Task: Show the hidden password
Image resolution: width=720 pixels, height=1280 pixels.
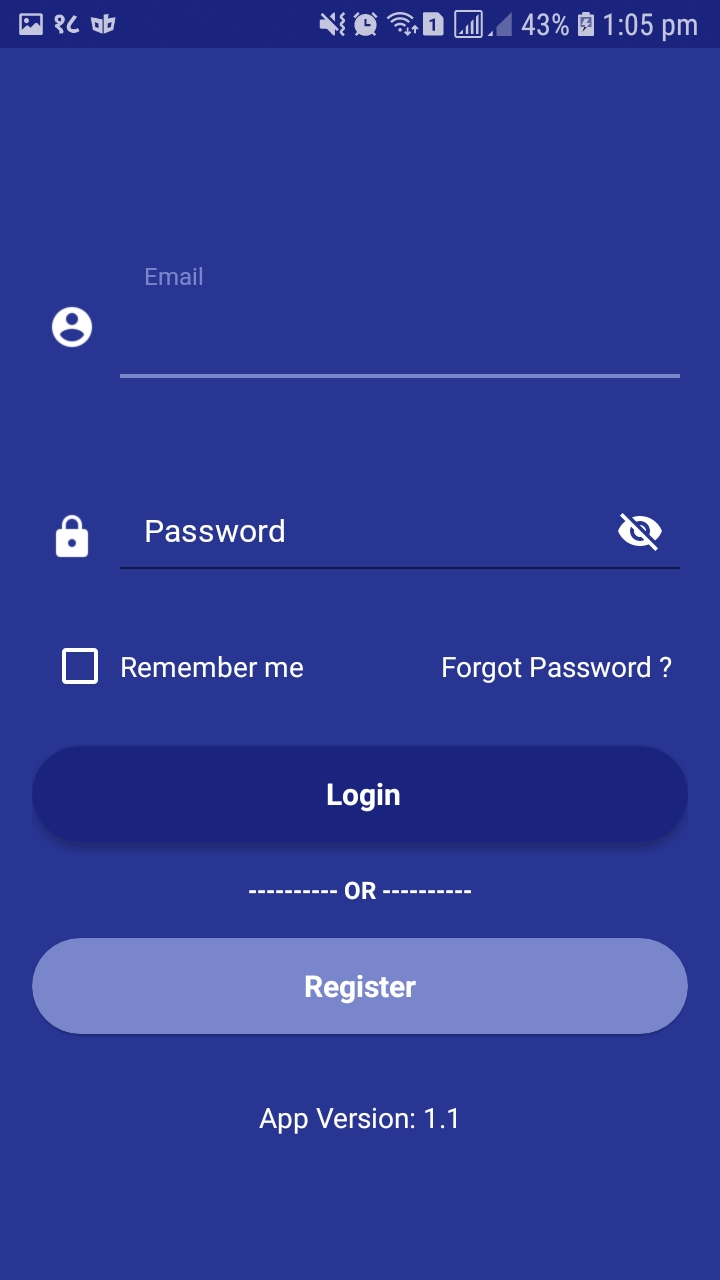Action: click(640, 531)
